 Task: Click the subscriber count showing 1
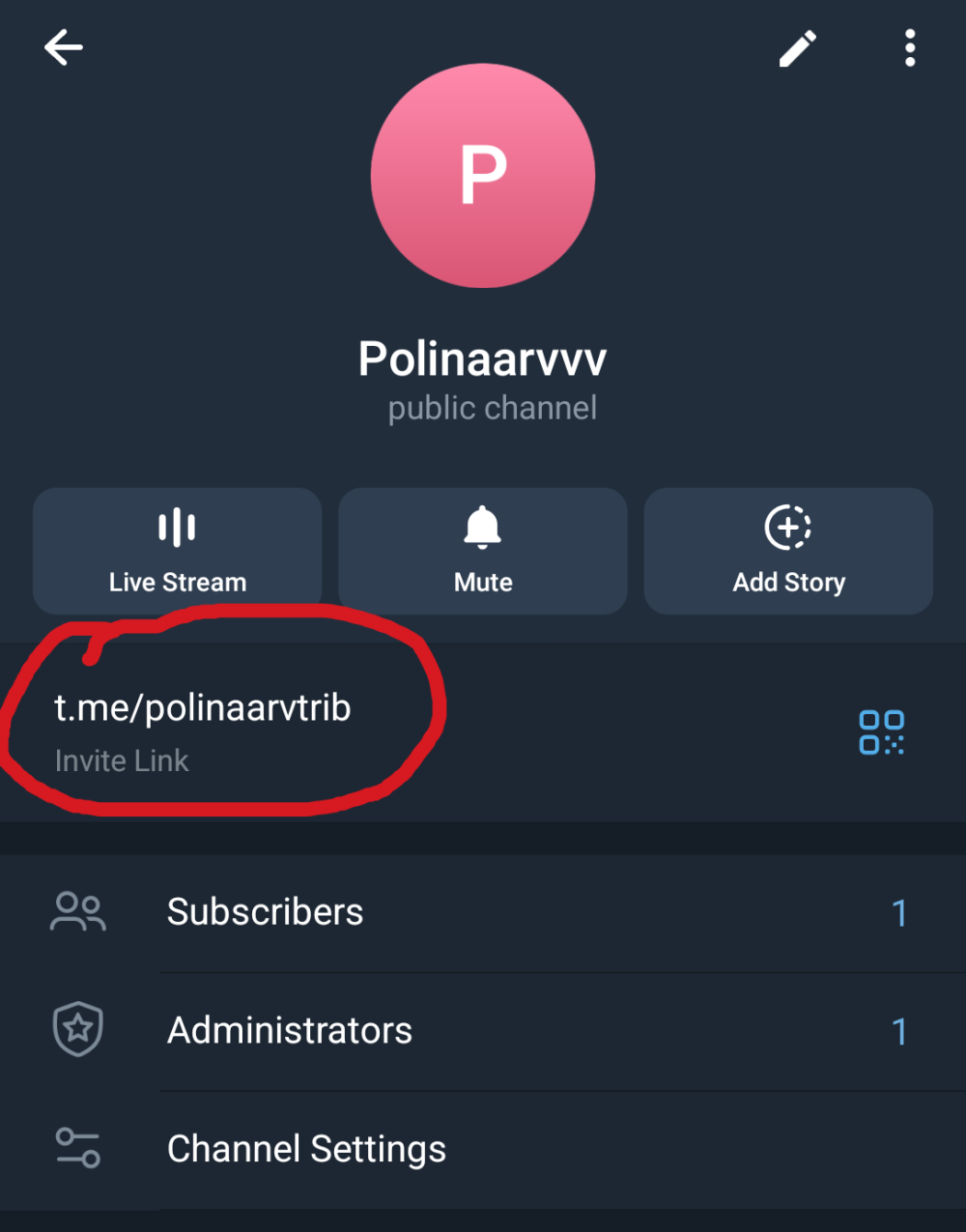pyautogui.click(x=899, y=911)
